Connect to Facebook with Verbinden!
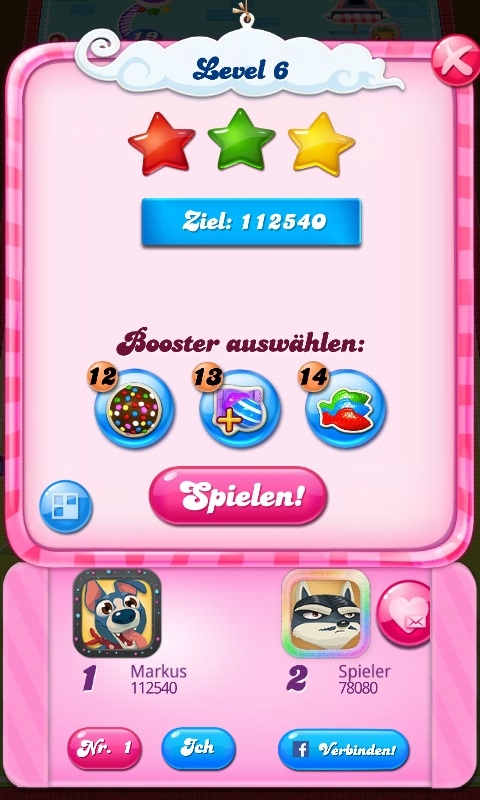480x800 pixels. pos(344,749)
